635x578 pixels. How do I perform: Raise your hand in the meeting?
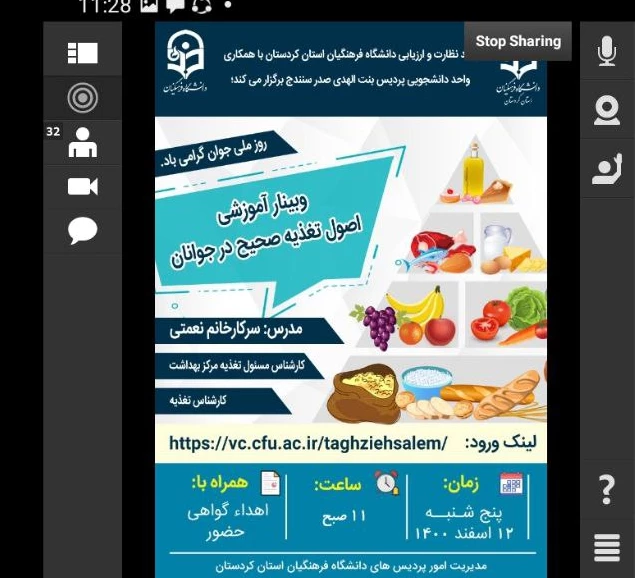point(606,168)
